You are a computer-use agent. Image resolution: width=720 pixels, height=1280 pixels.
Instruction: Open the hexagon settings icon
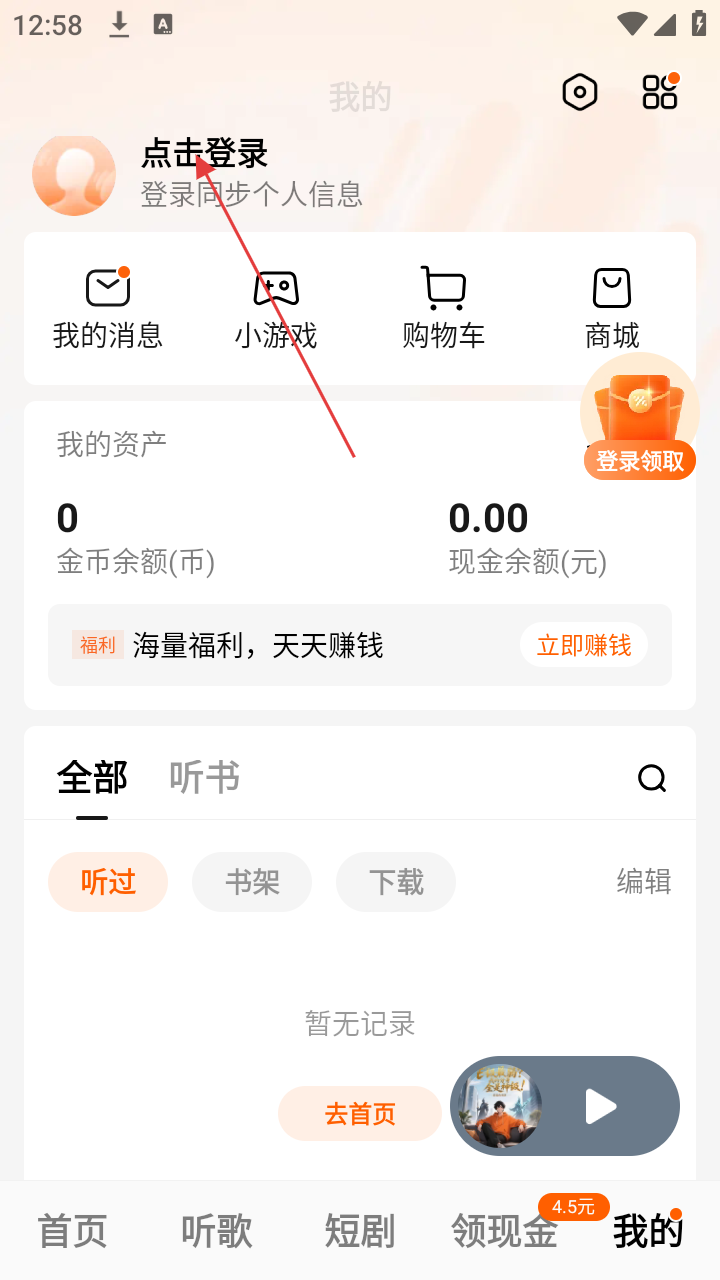[580, 93]
